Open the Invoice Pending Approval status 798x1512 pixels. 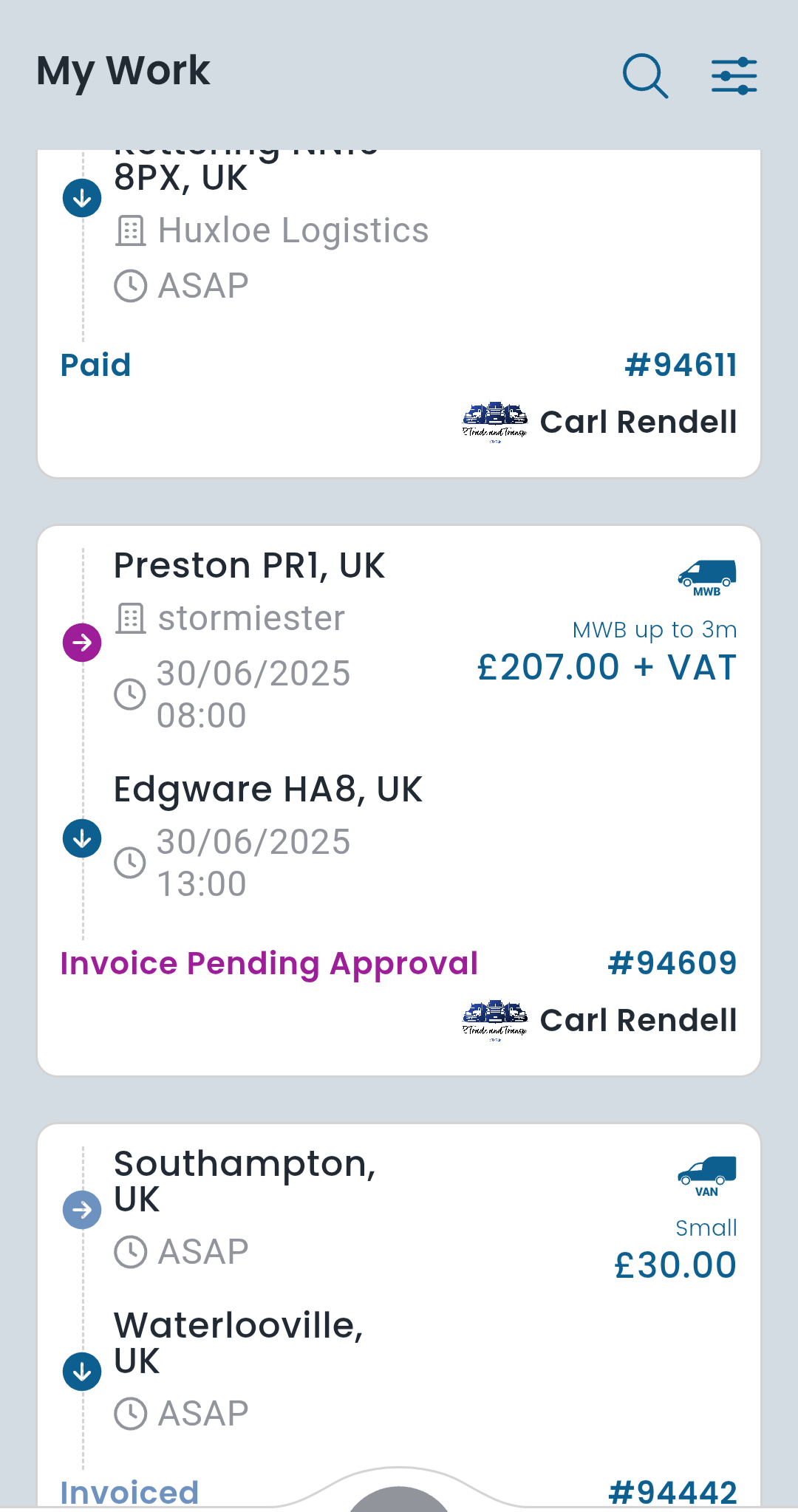click(269, 962)
